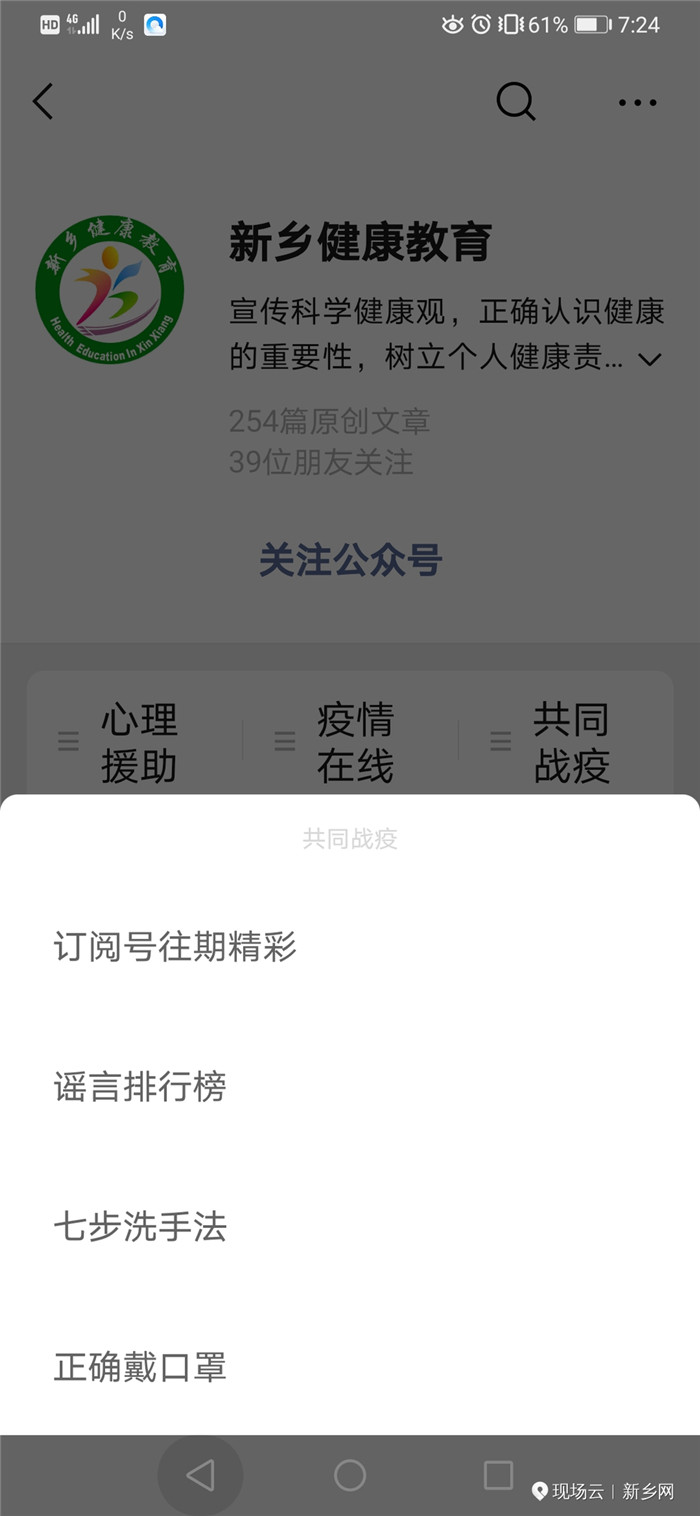This screenshot has height=1516, width=700.
Task: Tap the system home button
Action: point(350,1475)
